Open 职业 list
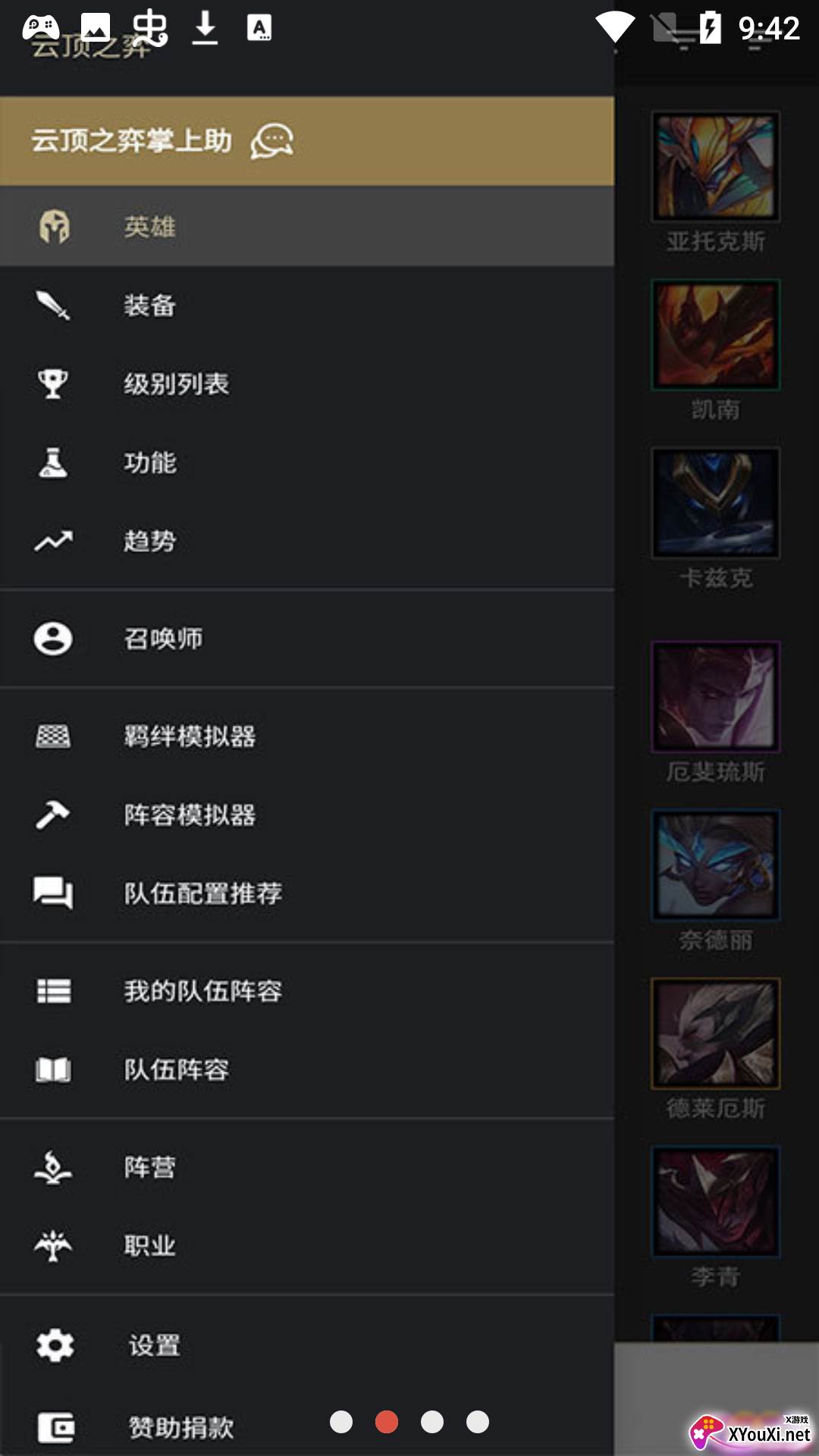The width and height of the screenshot is (819, 1456). coord(150,1246)
